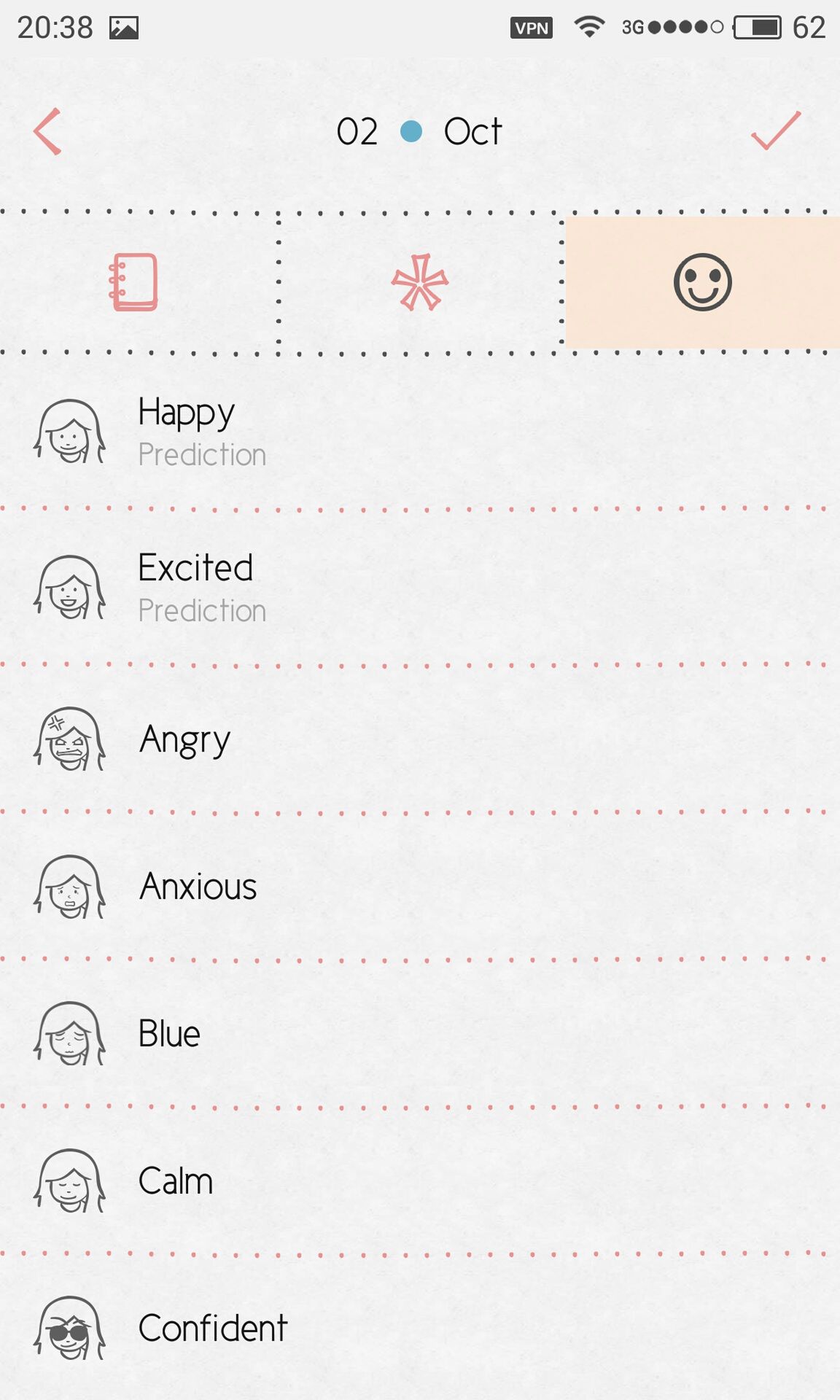Select the Blue mood
This screenshot has height=1400, width=840.
420,1033
